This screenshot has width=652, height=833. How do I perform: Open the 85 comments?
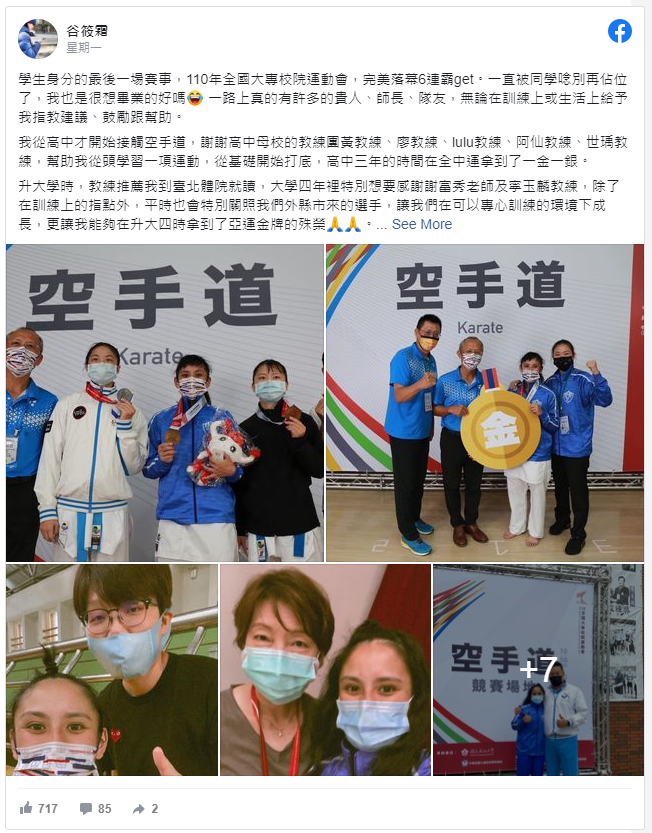coord(95,808)
